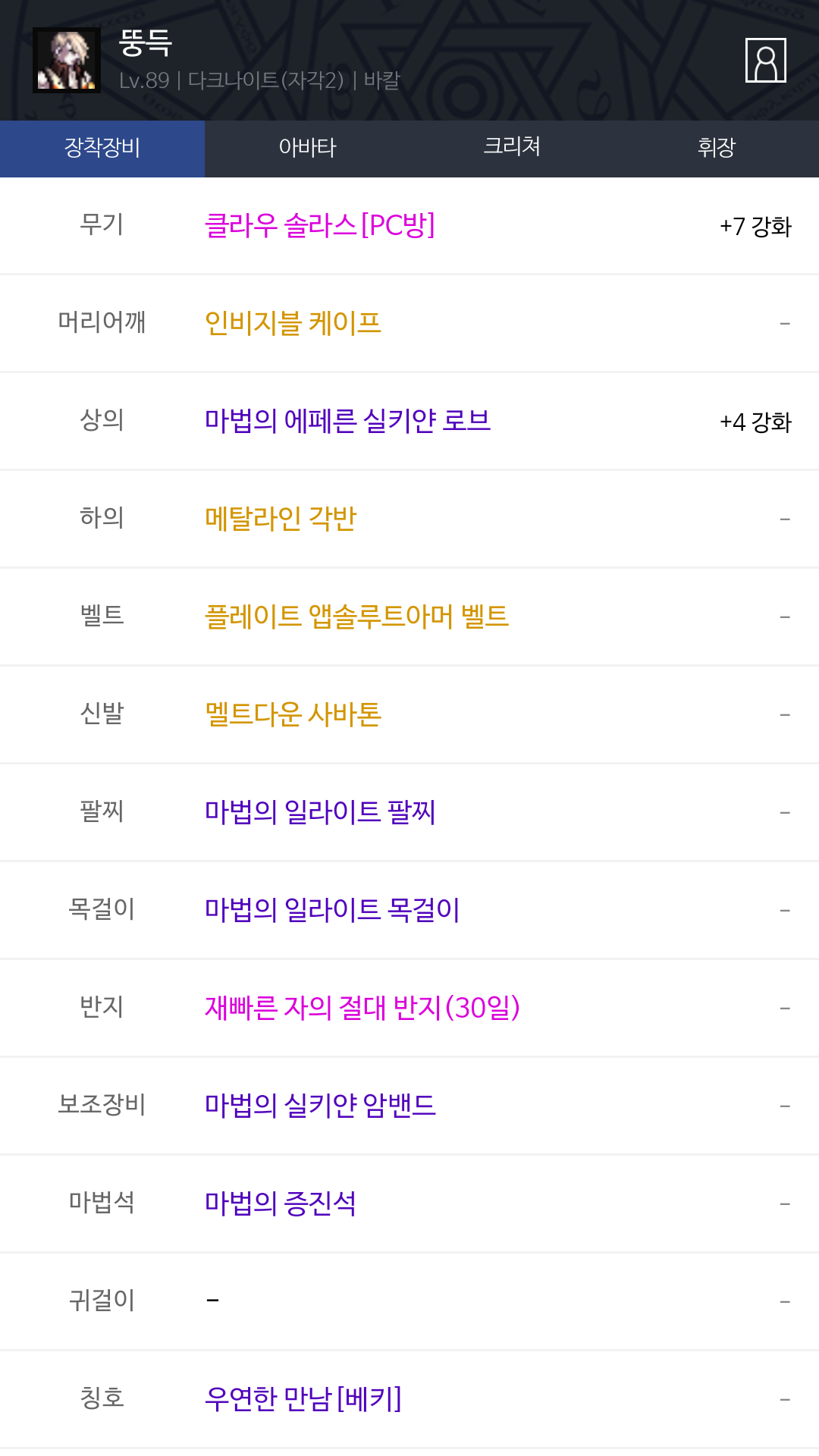Switch to the 크리쳐 tab
The width and height of the screenshot is (819, 1456).
coord(512,148)
